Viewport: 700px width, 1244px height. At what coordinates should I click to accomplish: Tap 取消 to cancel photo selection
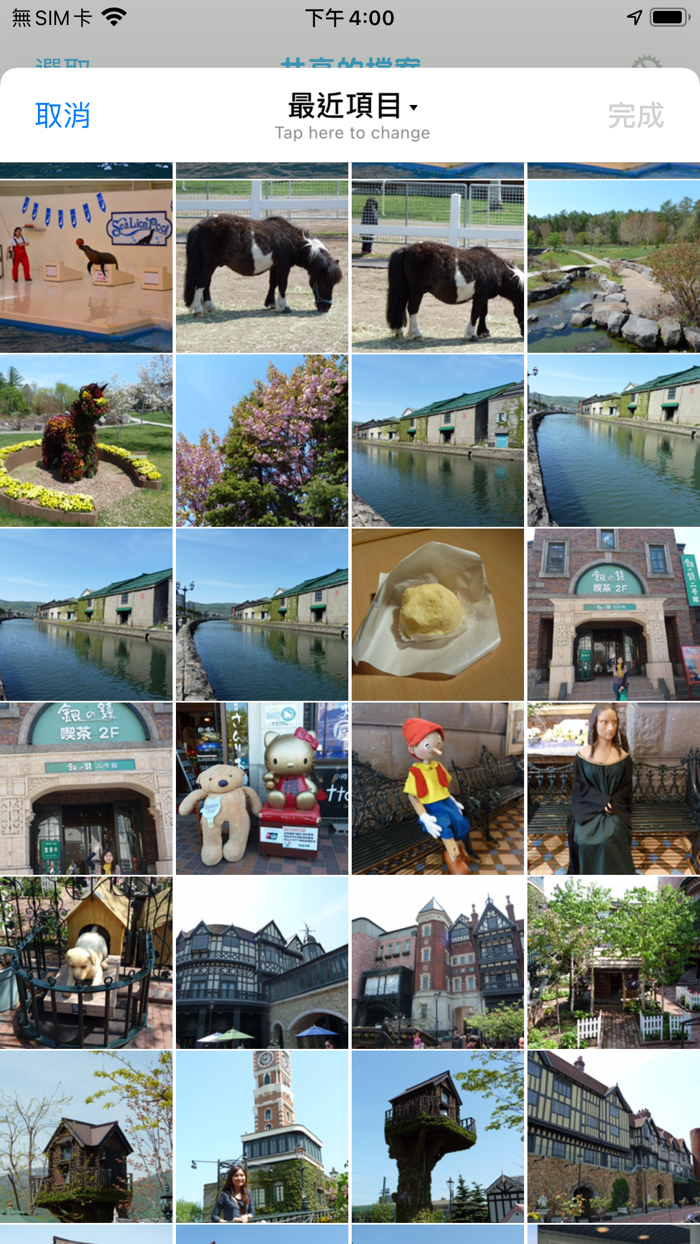(x=62, y=115)
